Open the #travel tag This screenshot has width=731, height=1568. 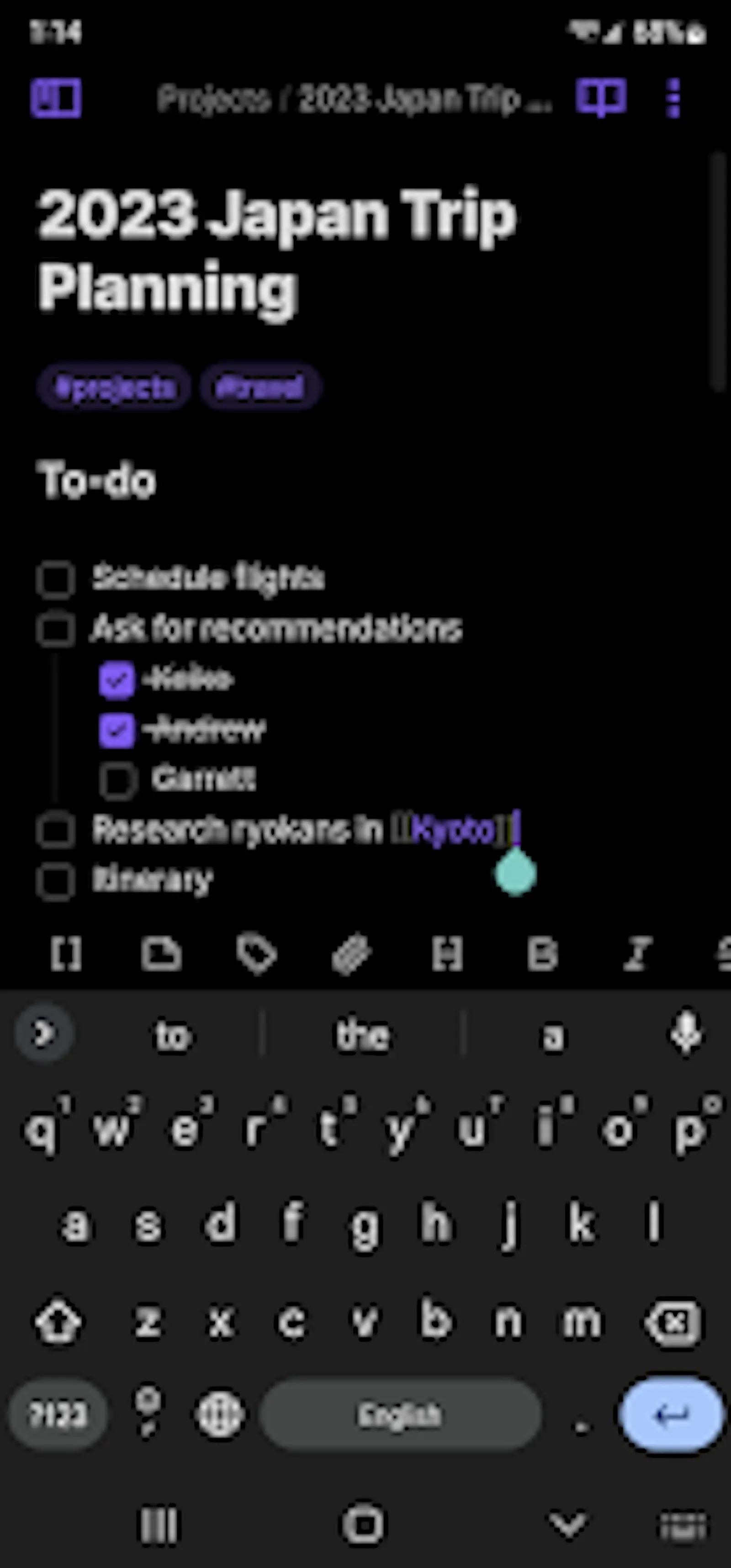point(260,387)
